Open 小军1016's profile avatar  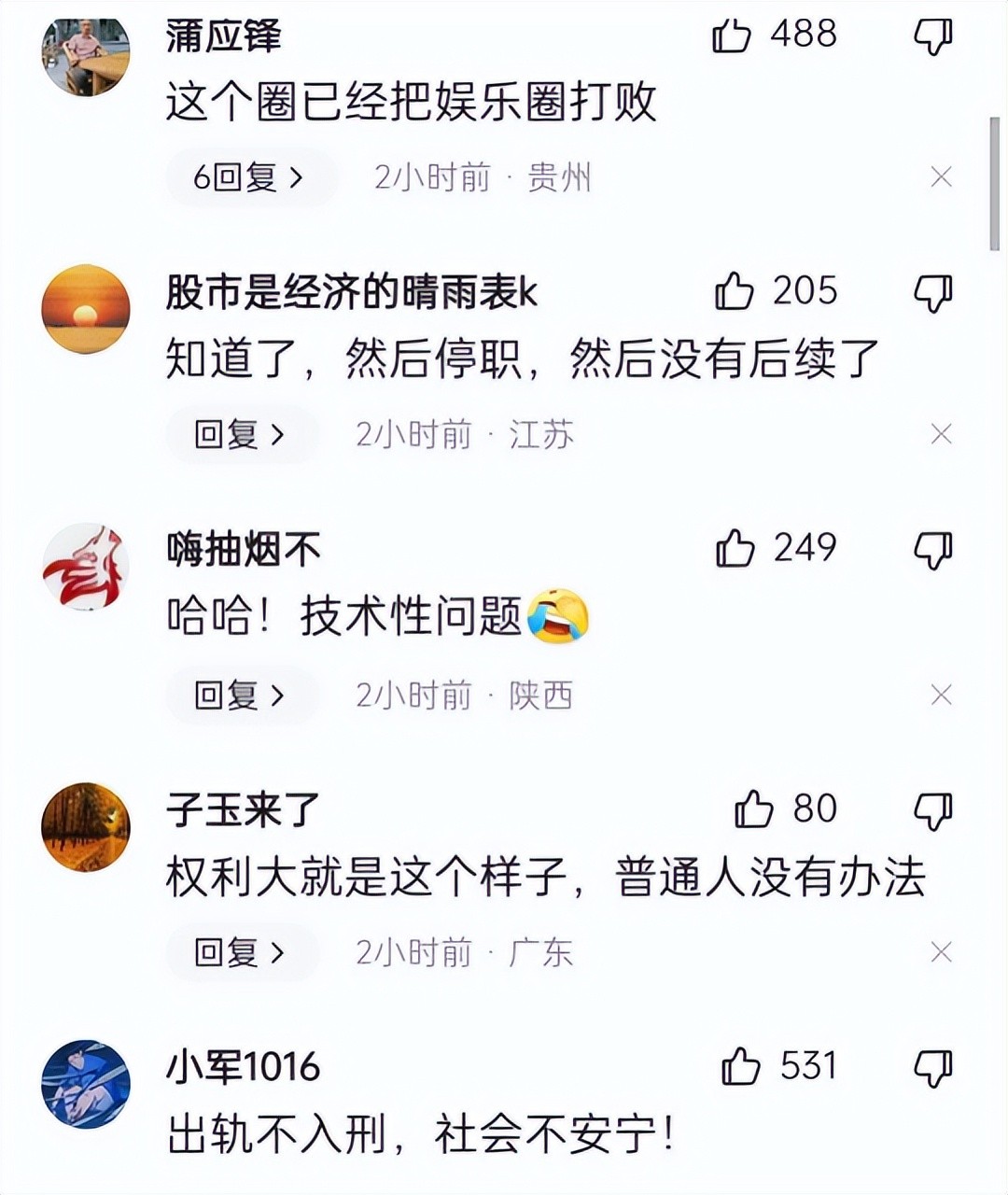click(x=86, y=1083)
